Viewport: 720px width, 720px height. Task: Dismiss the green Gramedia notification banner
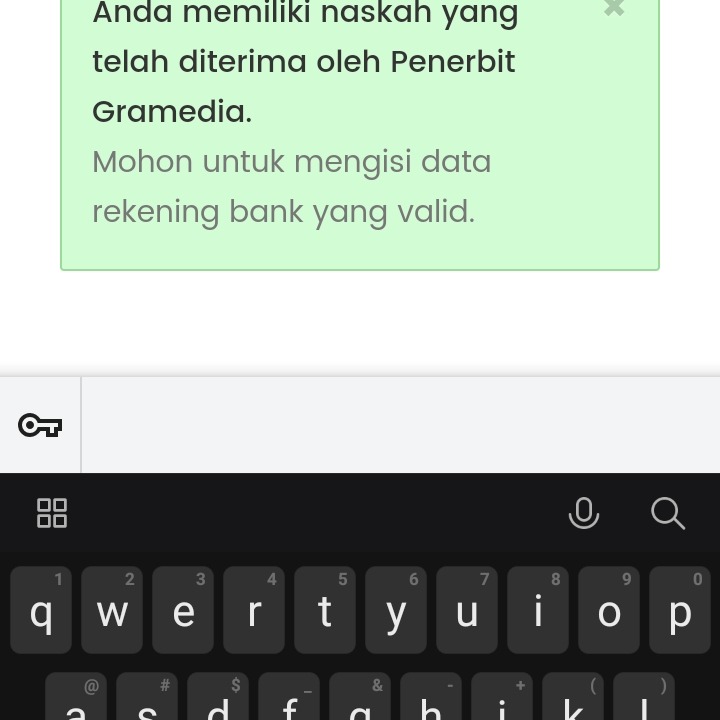click(614, 9)
